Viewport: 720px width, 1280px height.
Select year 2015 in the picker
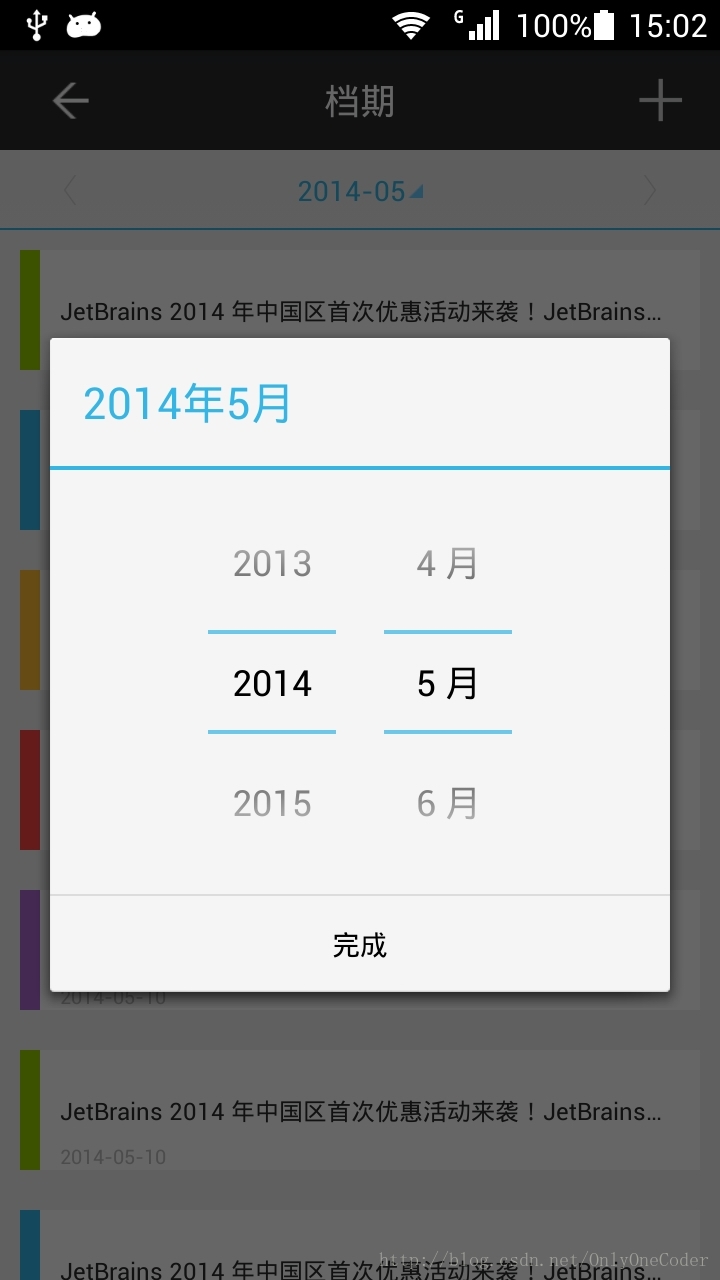[x=272, y=803]
